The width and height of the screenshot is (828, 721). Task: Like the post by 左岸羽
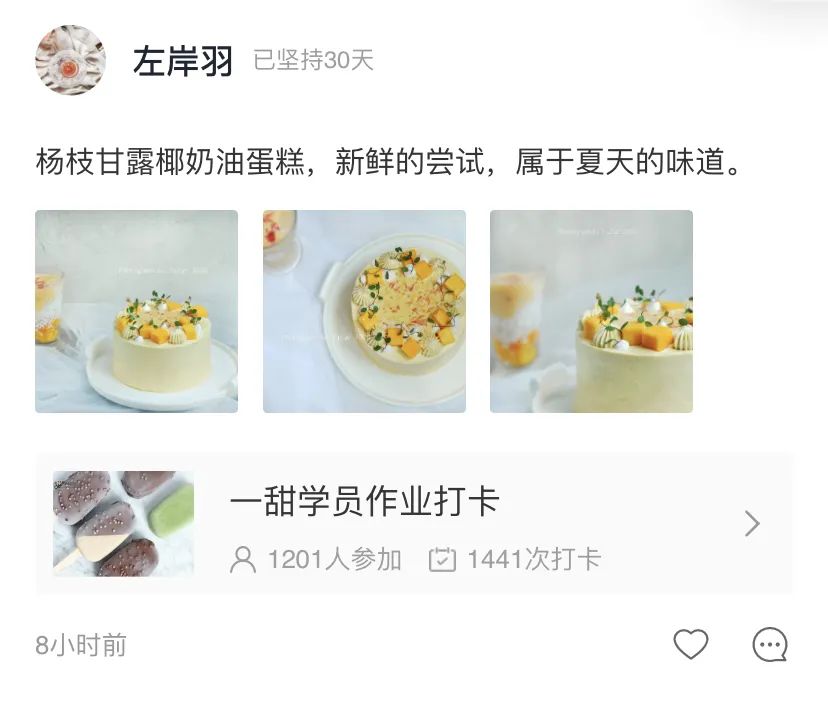(690, 644)
